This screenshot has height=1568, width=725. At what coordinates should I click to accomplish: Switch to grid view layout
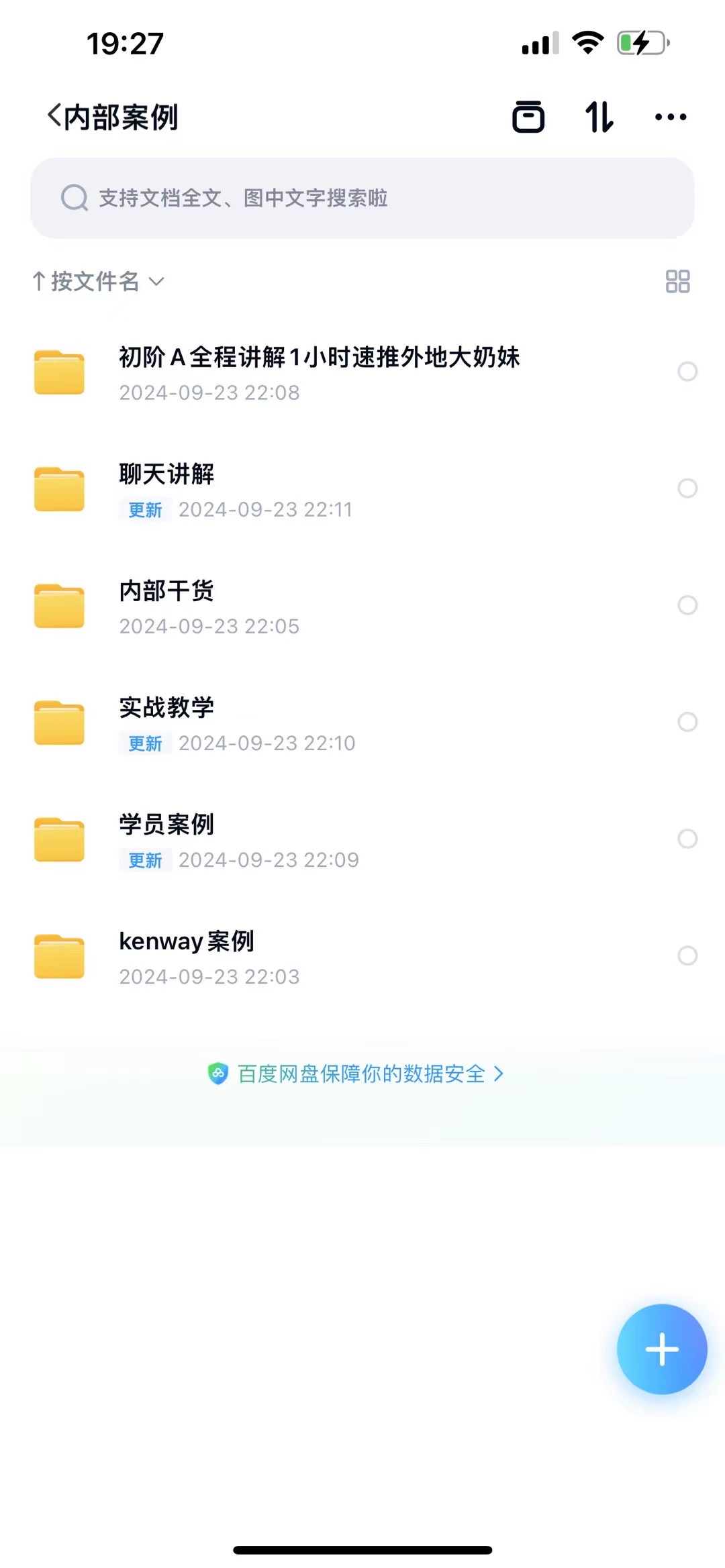pyautogui.click(x=677, y=281)
